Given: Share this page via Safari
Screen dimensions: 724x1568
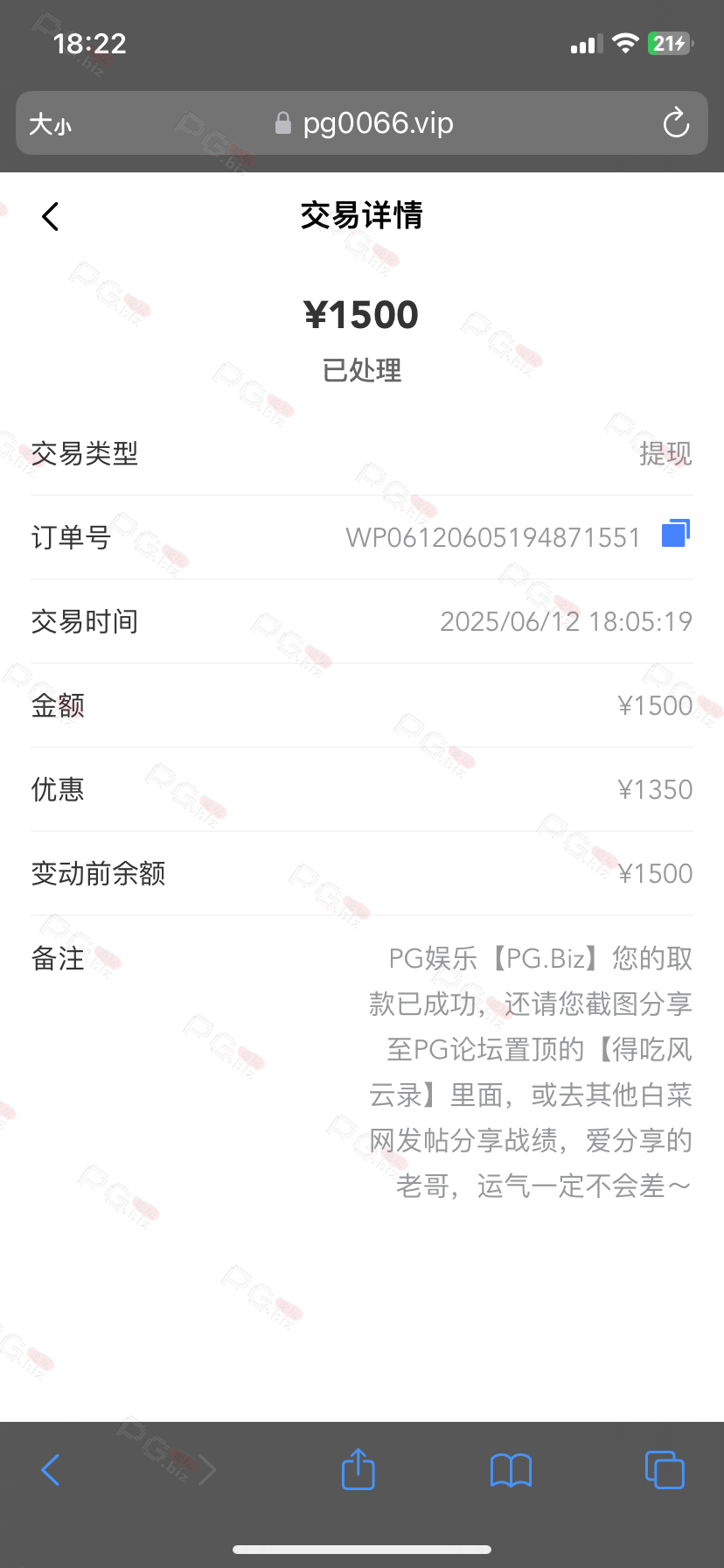Looking at the screenshot, I should [358, 1469].
